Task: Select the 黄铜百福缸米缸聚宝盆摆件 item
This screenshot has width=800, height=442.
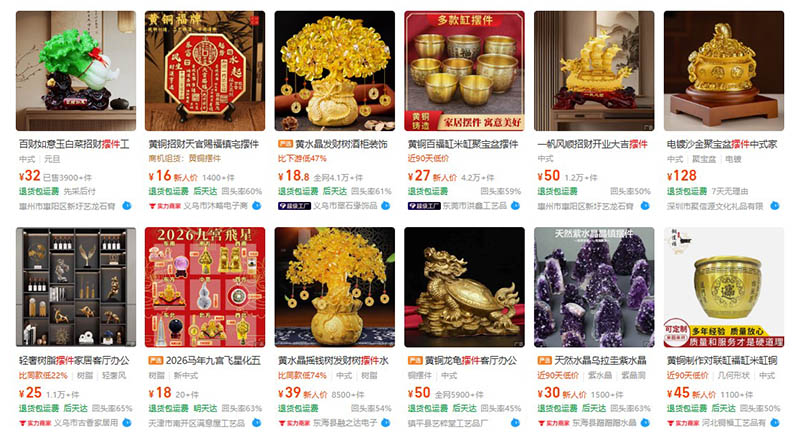Action: pos(464,70)
